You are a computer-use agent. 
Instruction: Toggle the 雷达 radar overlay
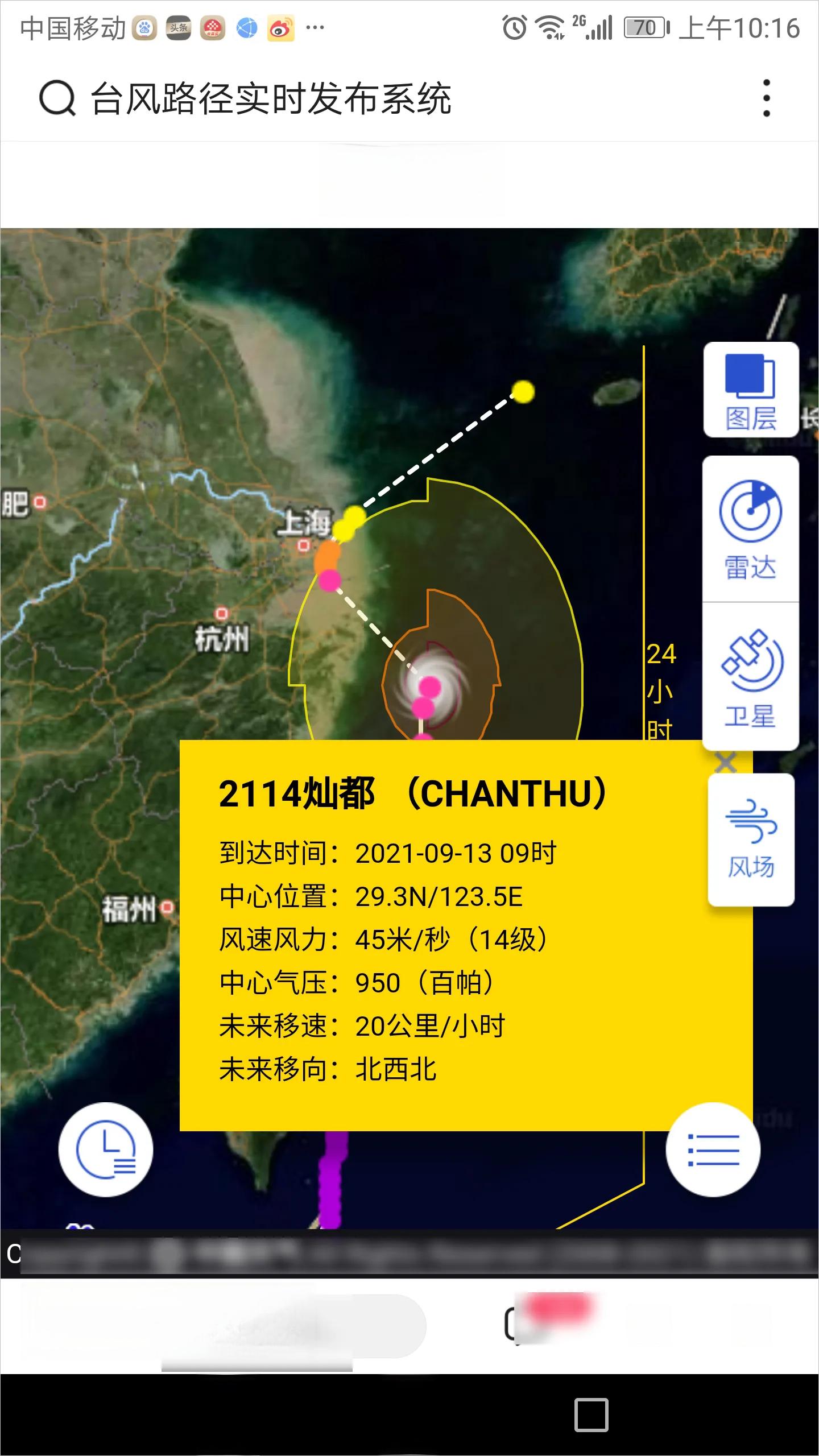751,529
